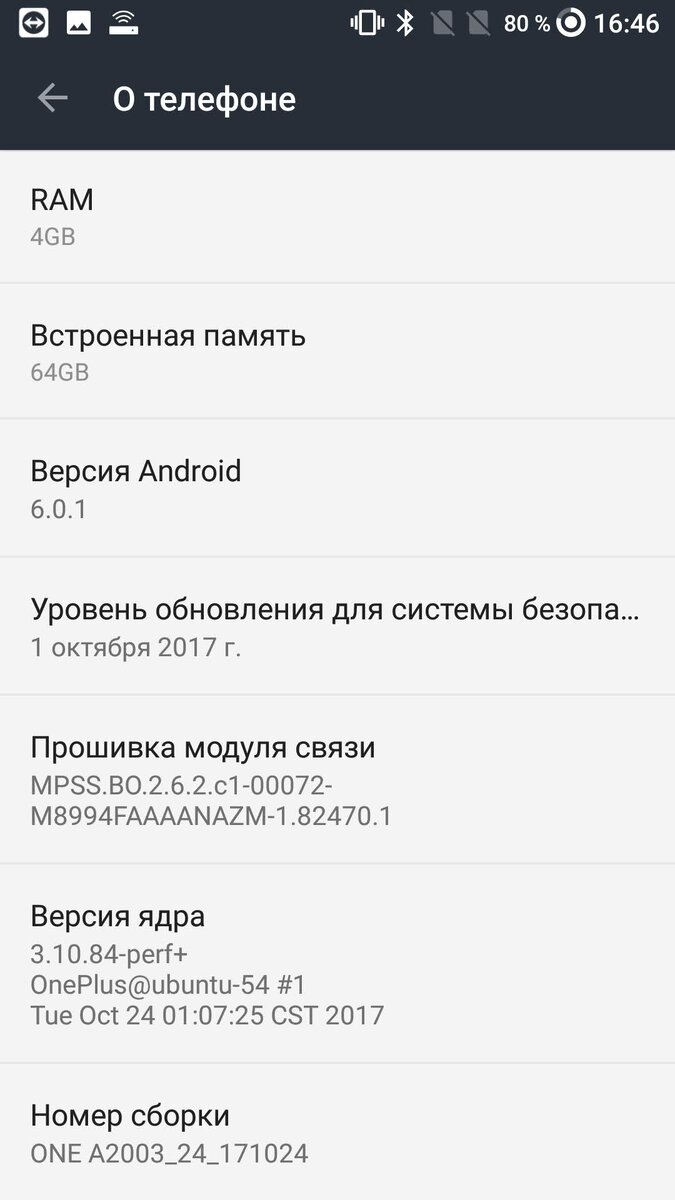The height and width of the screenshot is (1200, 675).
Task: Open the Версия ядра row
Action: [x=337, y=964]
